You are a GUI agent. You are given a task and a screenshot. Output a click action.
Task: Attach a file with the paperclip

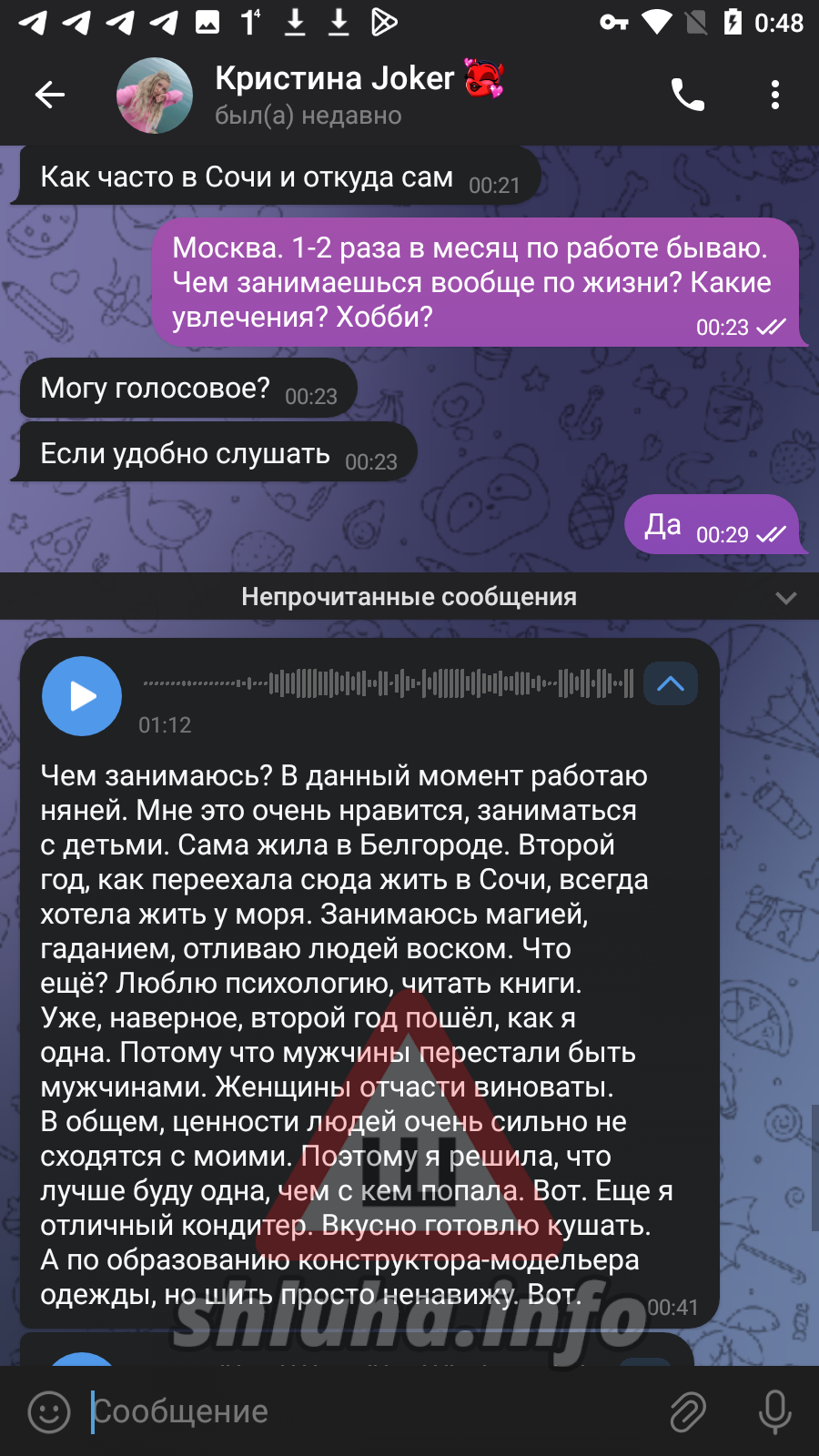tap(688, 1412)
